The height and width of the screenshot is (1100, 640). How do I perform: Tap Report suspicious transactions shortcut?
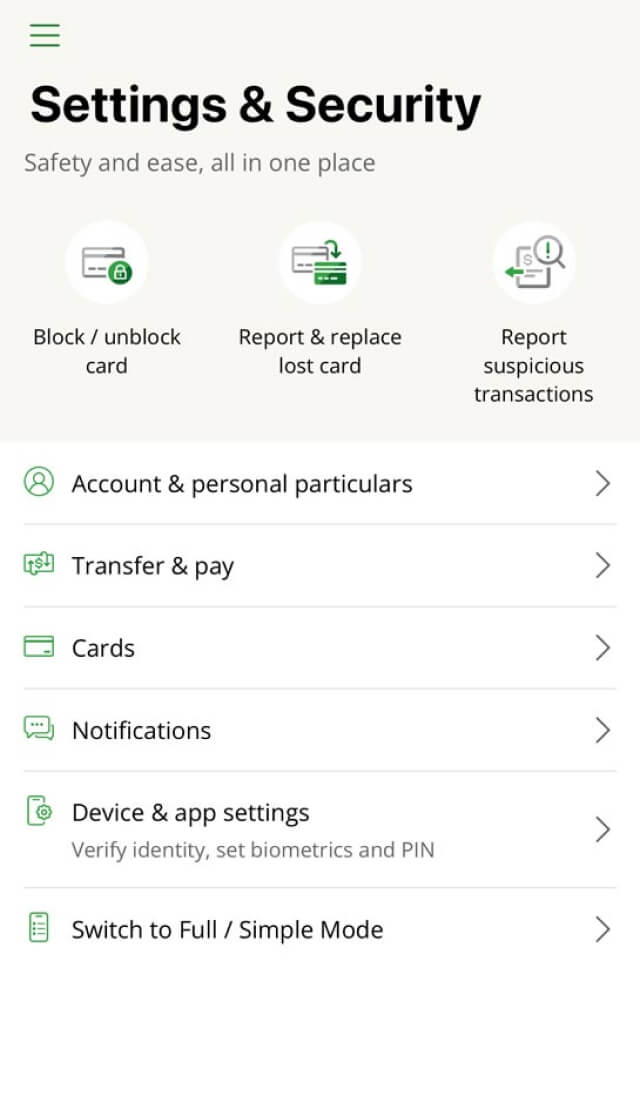tap(533, 263)
